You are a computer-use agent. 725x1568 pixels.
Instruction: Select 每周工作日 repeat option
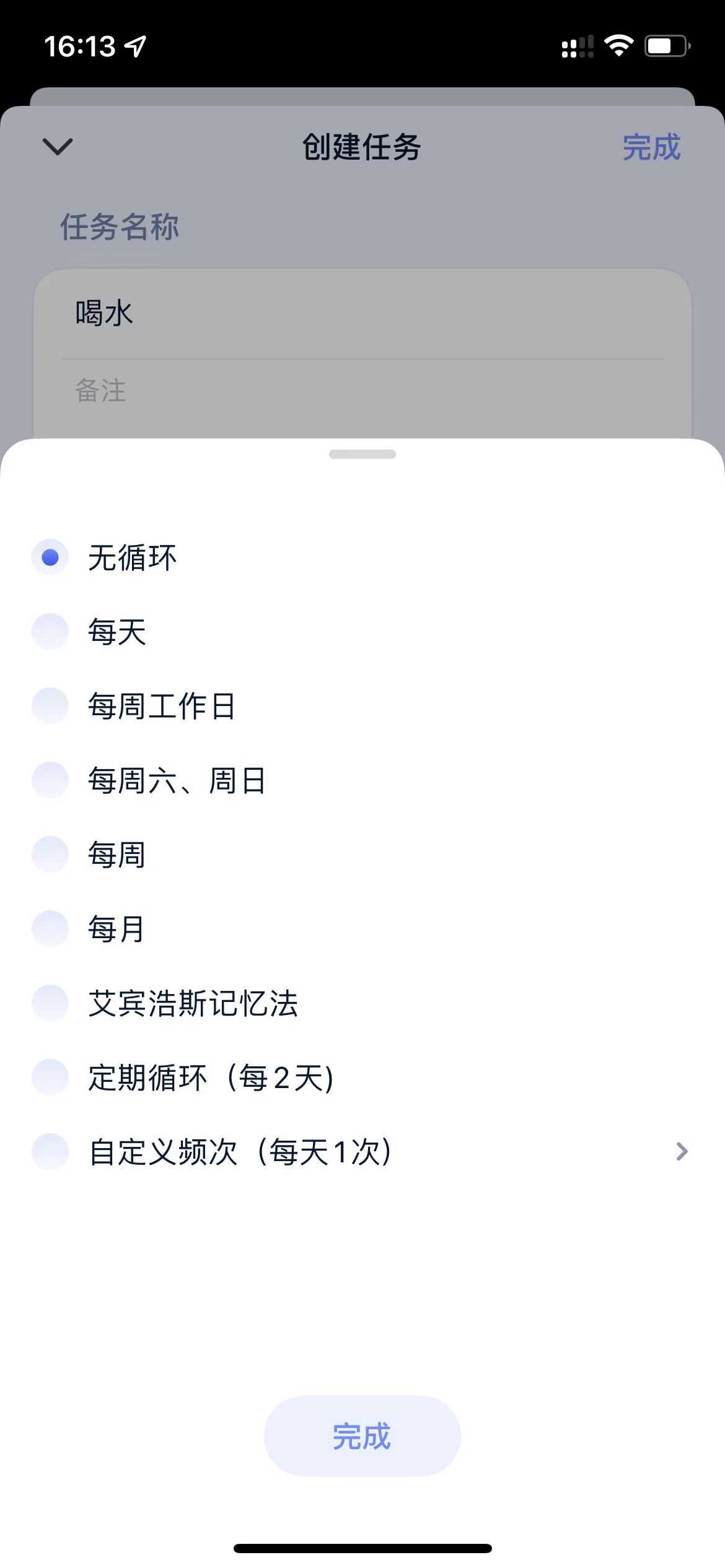point(362,706)
